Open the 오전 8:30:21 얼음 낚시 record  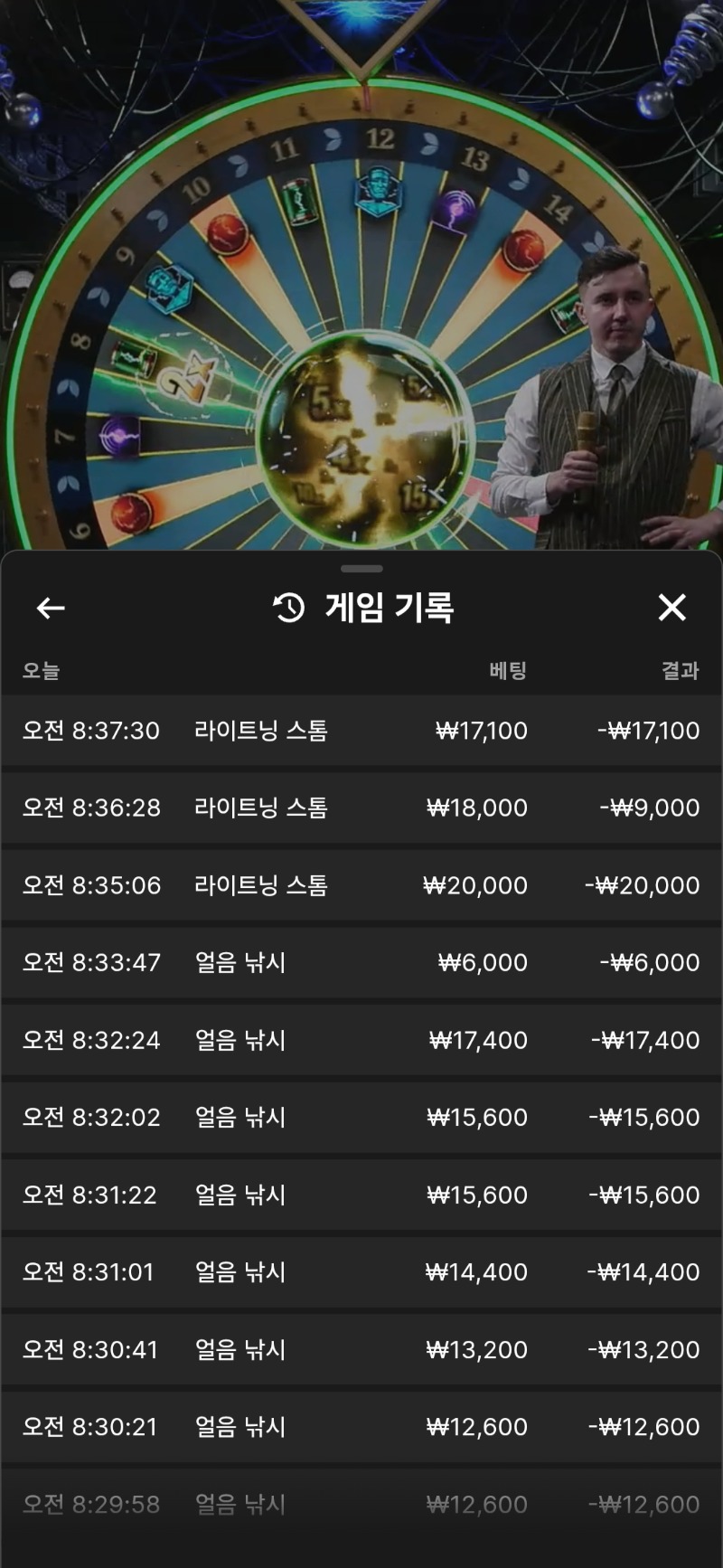point(361,1427)
